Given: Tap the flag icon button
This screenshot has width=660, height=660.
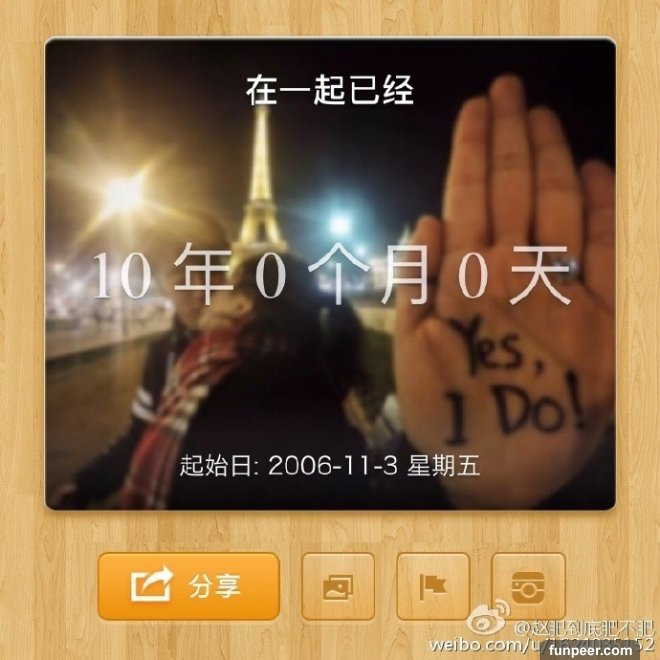Looking at the screenshot, I should [434, 586].
